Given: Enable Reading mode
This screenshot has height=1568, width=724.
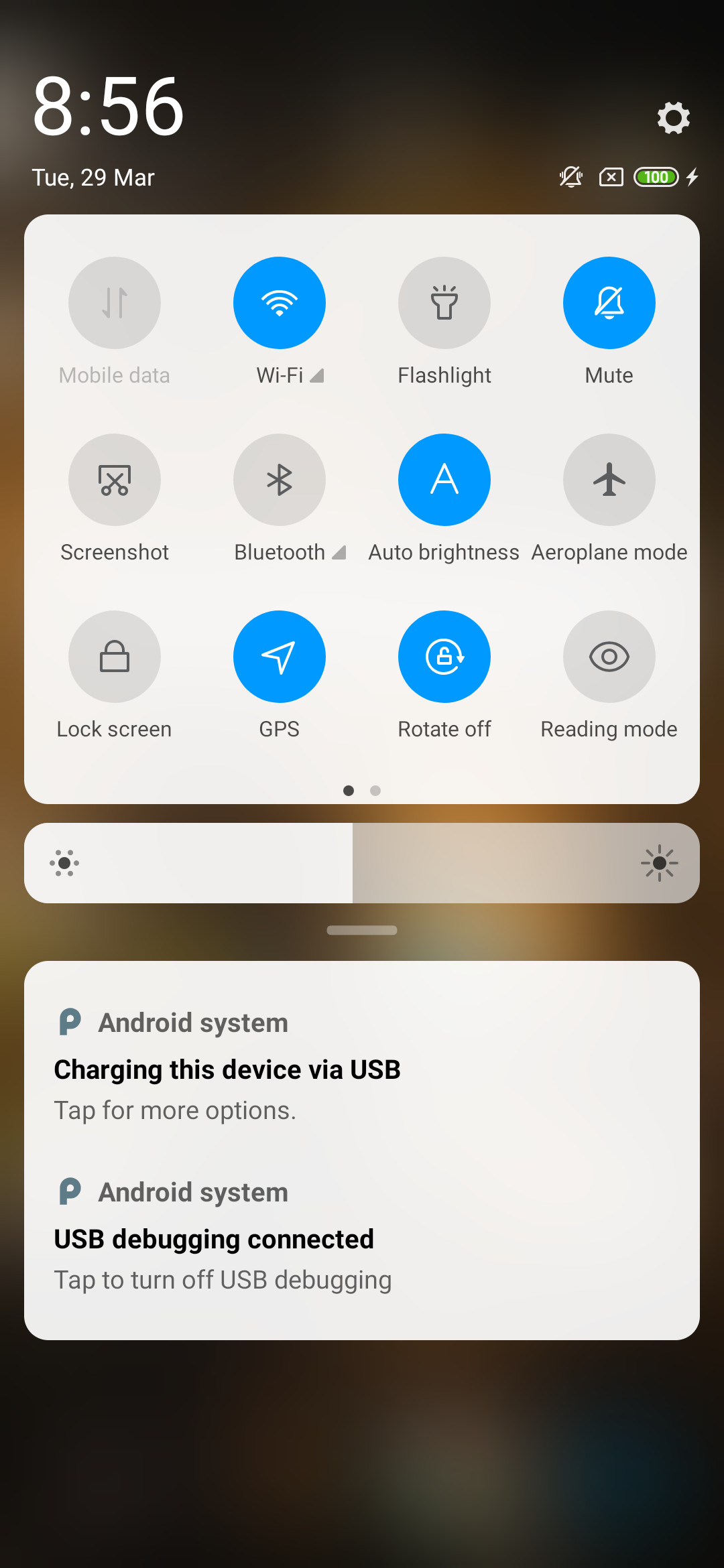Looking at the screenshot, I should (x=609, y=657).
